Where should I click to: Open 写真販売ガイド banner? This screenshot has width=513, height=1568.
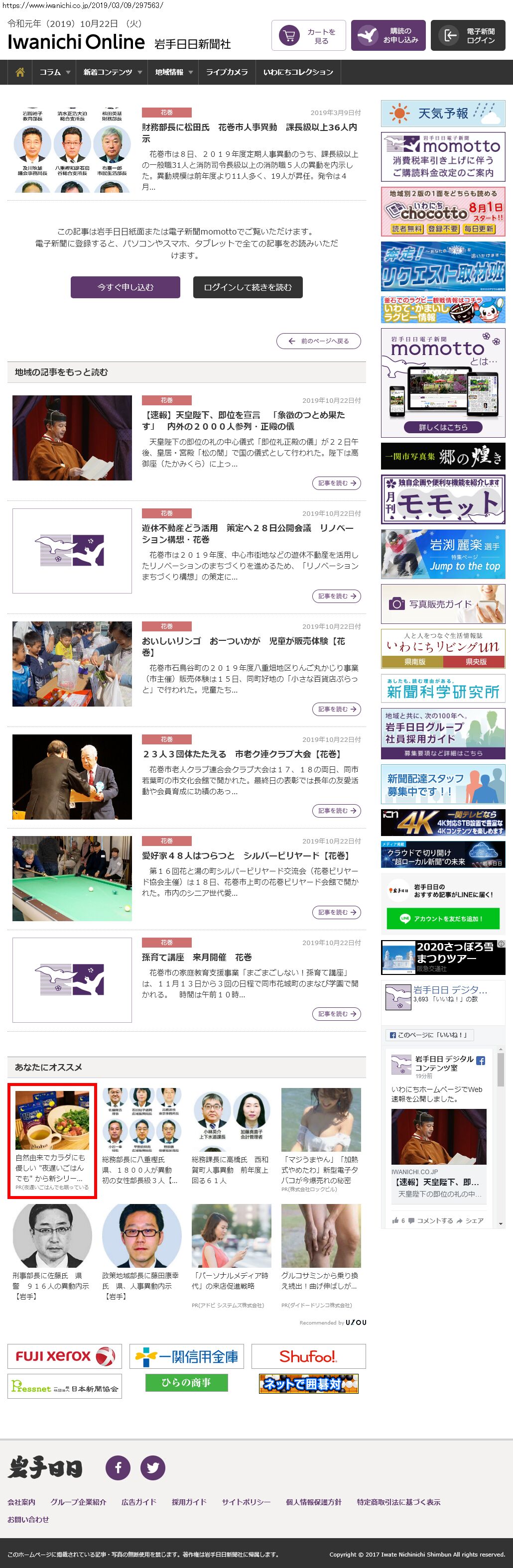tap(443, 604)
